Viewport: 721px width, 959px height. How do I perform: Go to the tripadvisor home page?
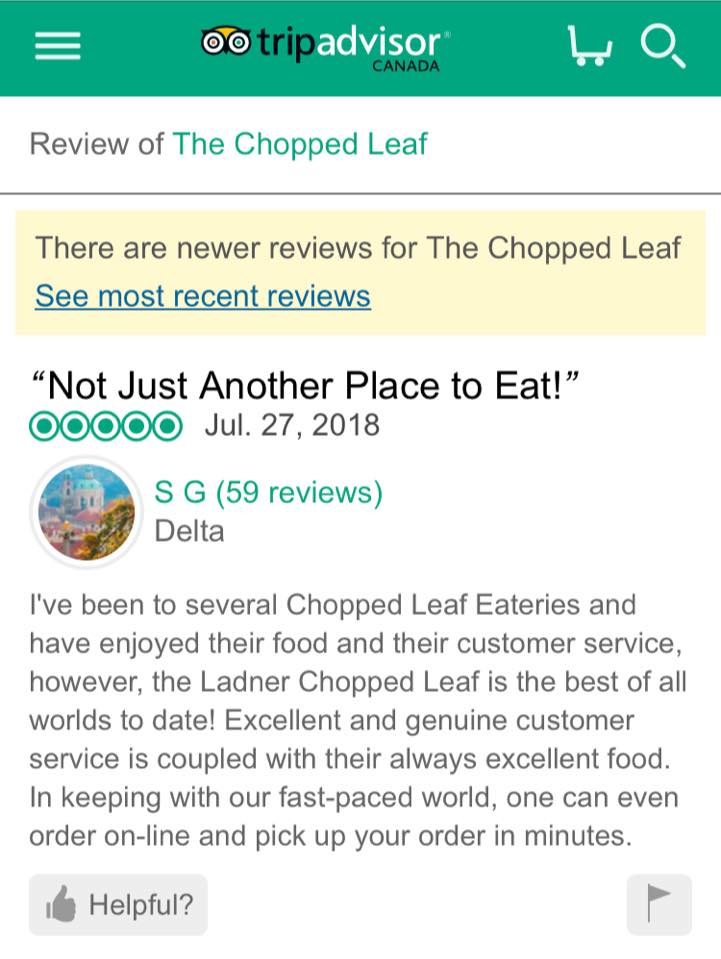tap(325, 46)
